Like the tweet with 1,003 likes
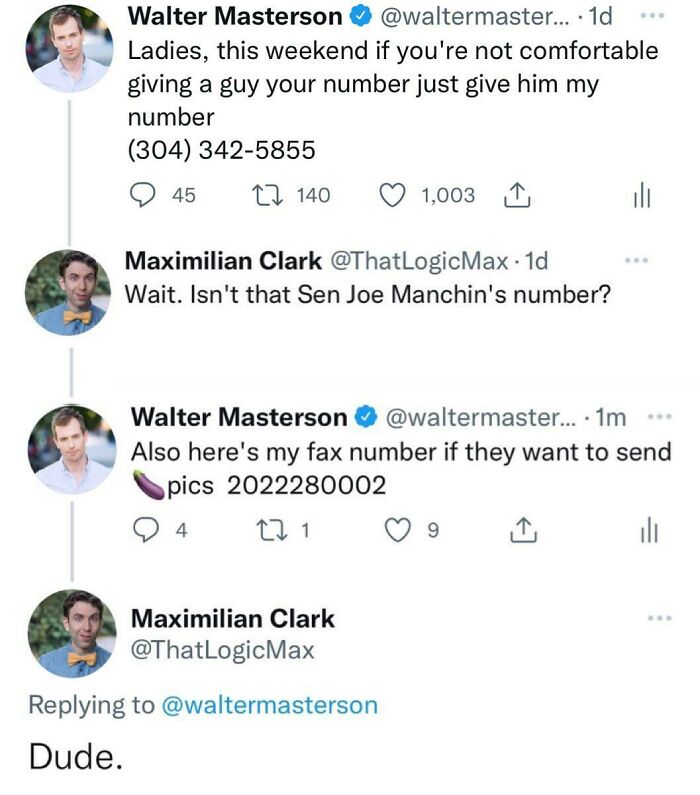The image size is (700, 795). tap(393, 195)
